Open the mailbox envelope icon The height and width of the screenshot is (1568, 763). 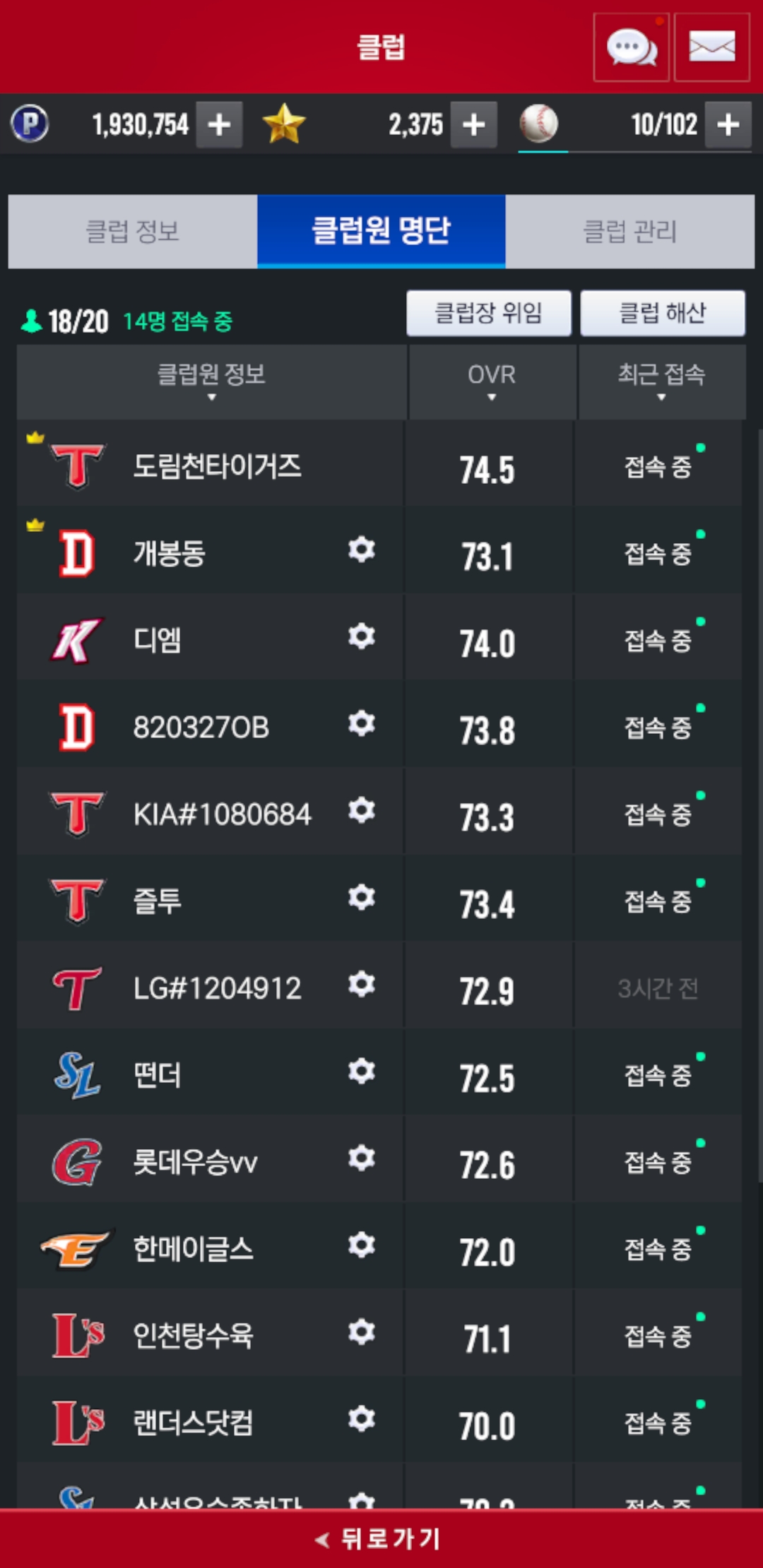tap(711, 47)
